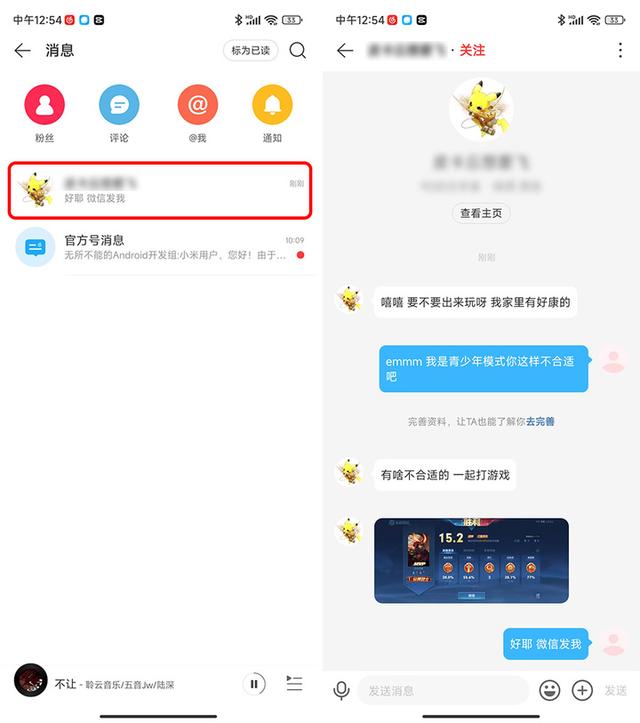Tap the microphone for voice message
The height and width of the screenshot is (723, 640).
point(341,690)
